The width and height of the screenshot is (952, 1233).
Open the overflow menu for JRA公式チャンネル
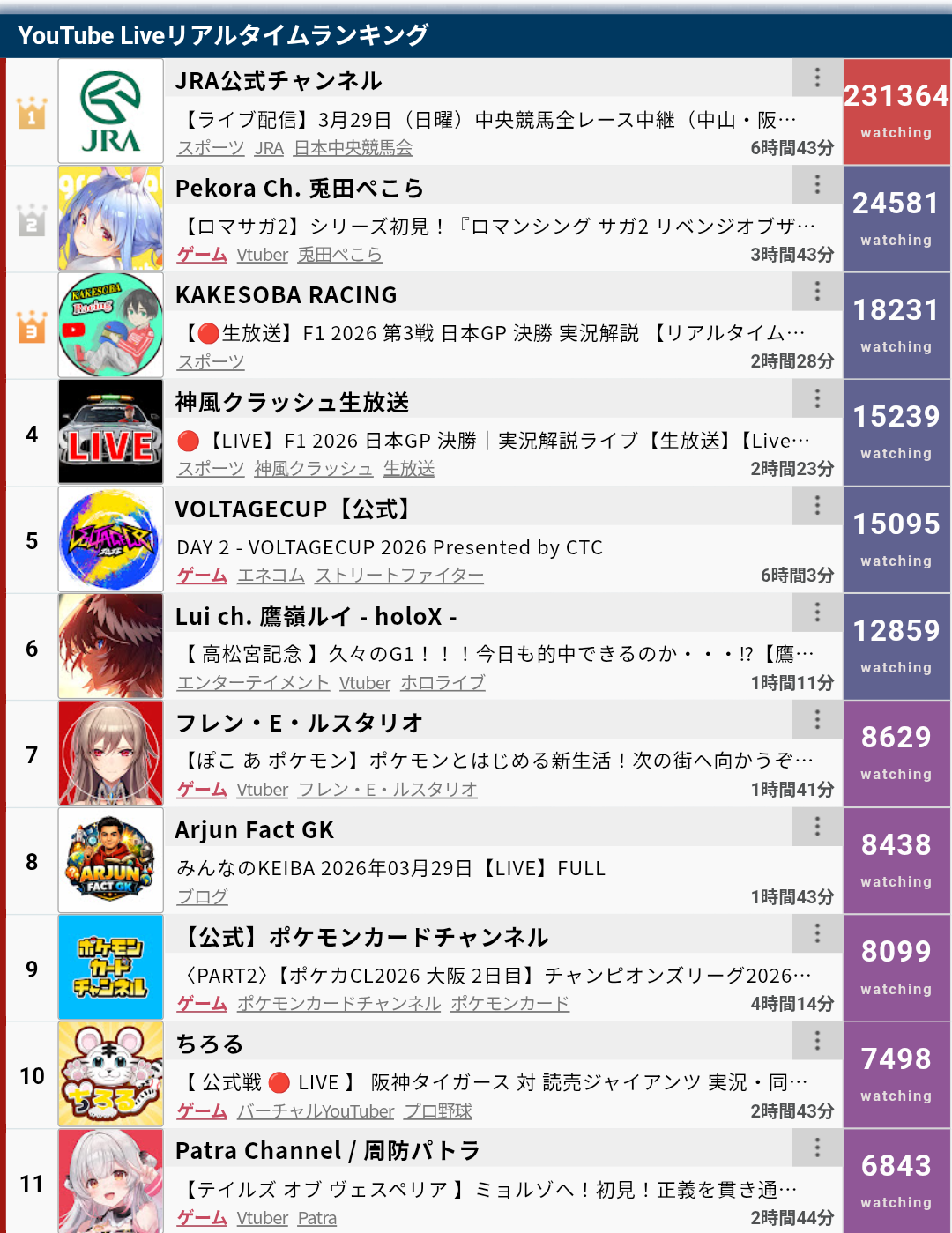click(817, 78)
